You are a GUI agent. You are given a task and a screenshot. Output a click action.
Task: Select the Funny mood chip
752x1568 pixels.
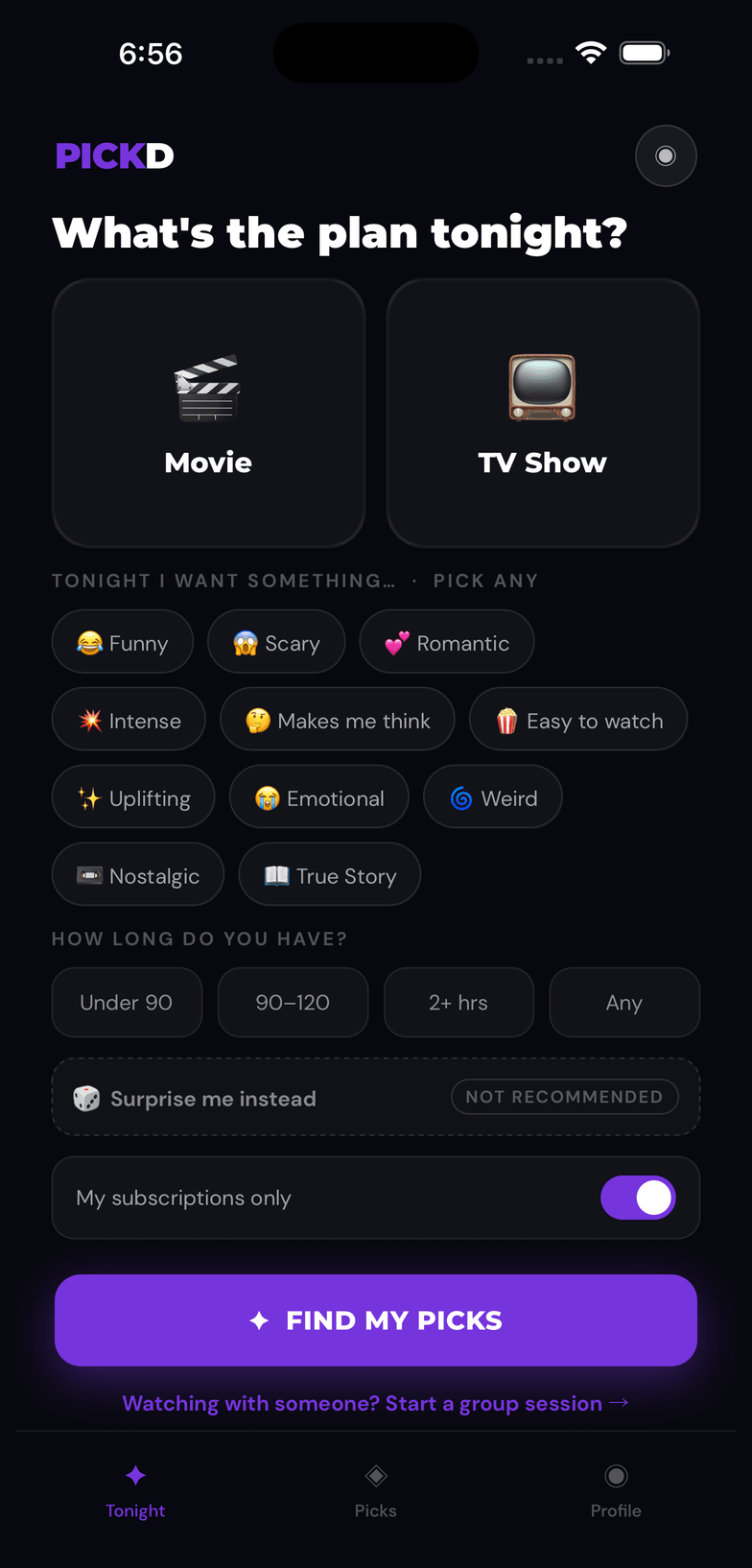point(123,643)
